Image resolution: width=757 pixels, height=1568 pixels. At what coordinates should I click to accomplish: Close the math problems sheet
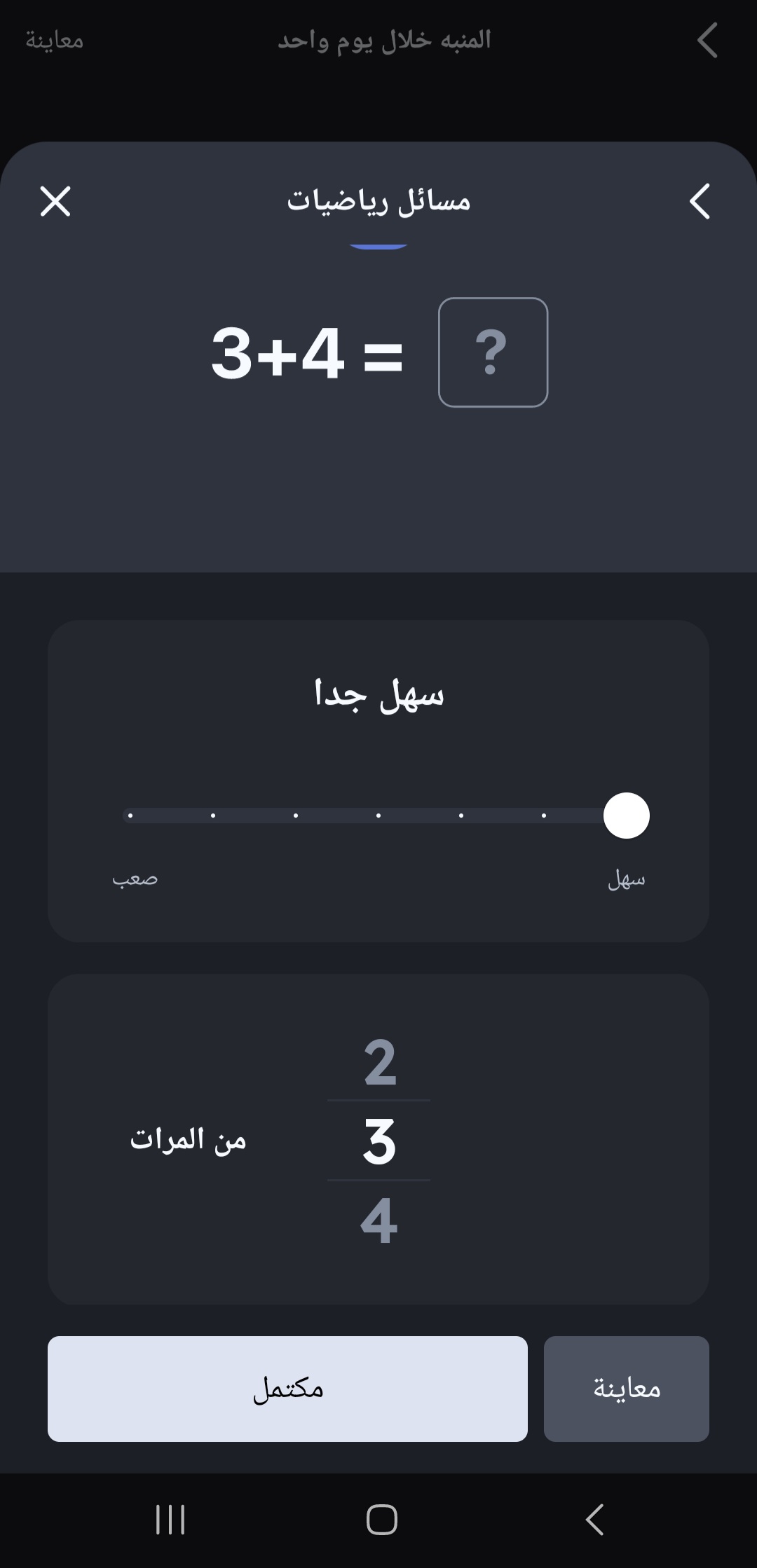coord(55,201)
